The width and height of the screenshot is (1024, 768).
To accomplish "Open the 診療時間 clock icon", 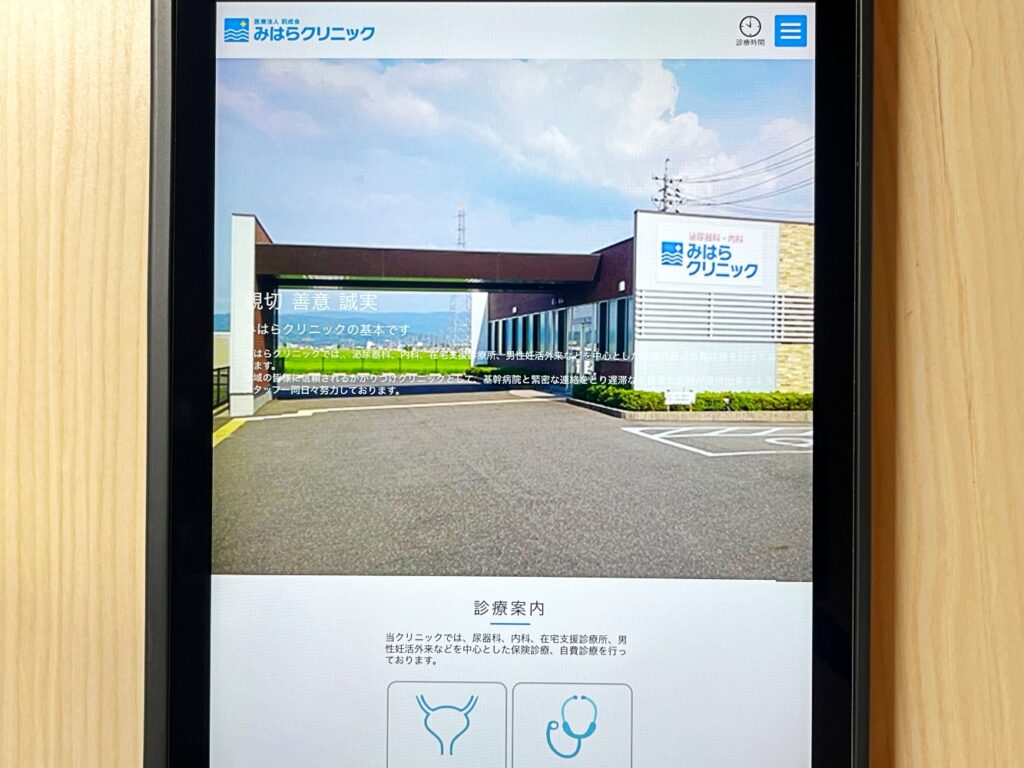I will 750,31.
